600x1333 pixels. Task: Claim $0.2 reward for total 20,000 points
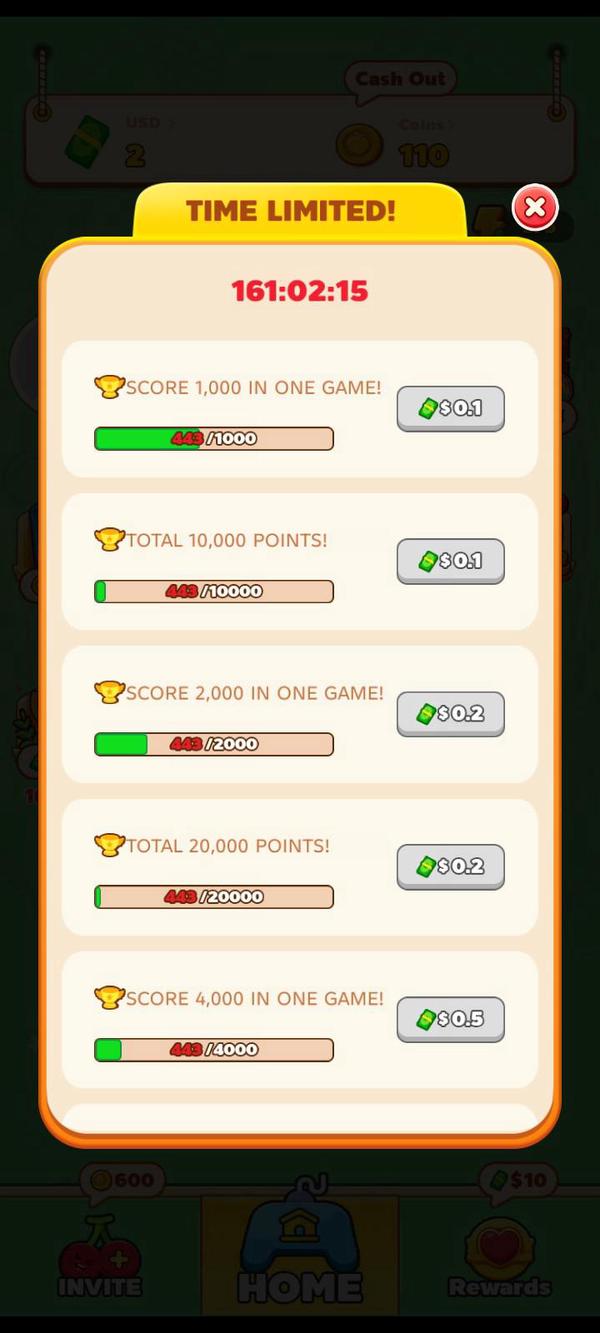[450, 866]
